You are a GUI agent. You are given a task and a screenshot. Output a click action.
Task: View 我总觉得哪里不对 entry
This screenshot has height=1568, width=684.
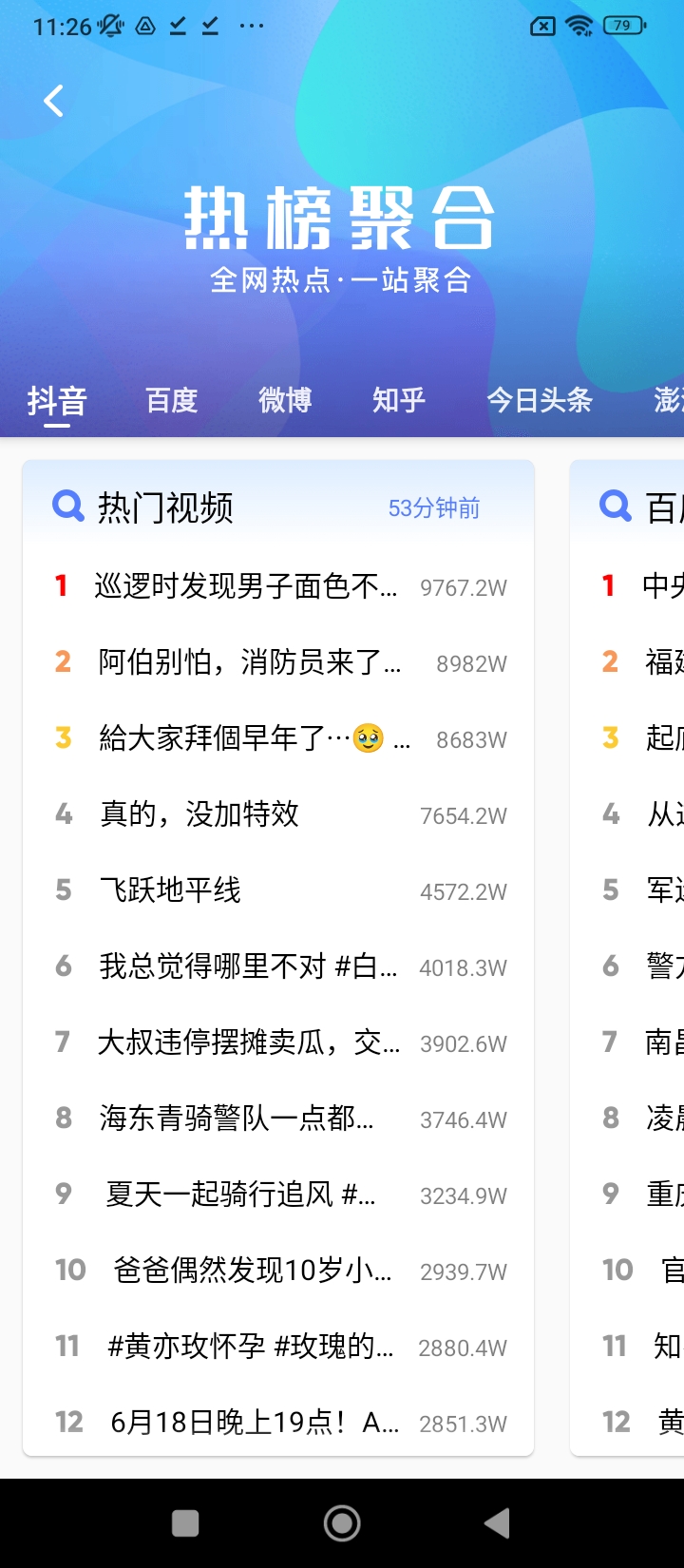pos(248,966)
